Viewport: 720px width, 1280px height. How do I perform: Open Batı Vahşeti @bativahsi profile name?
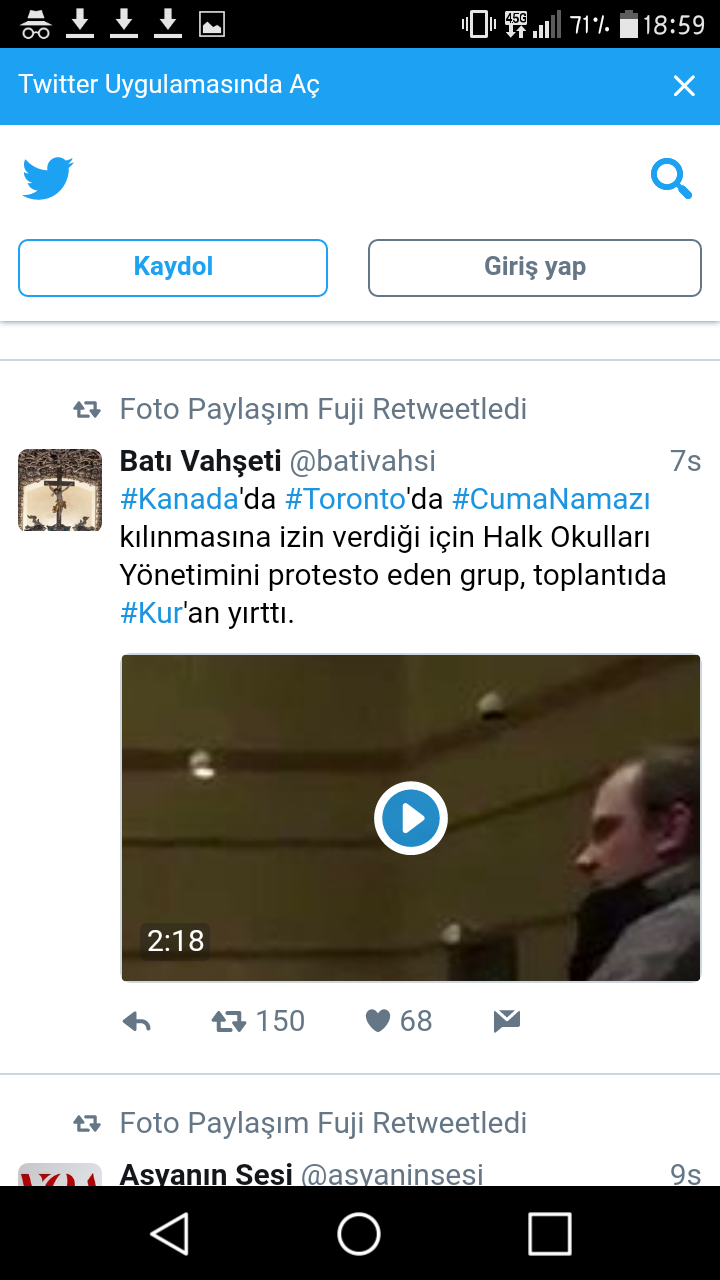point(200,461)
